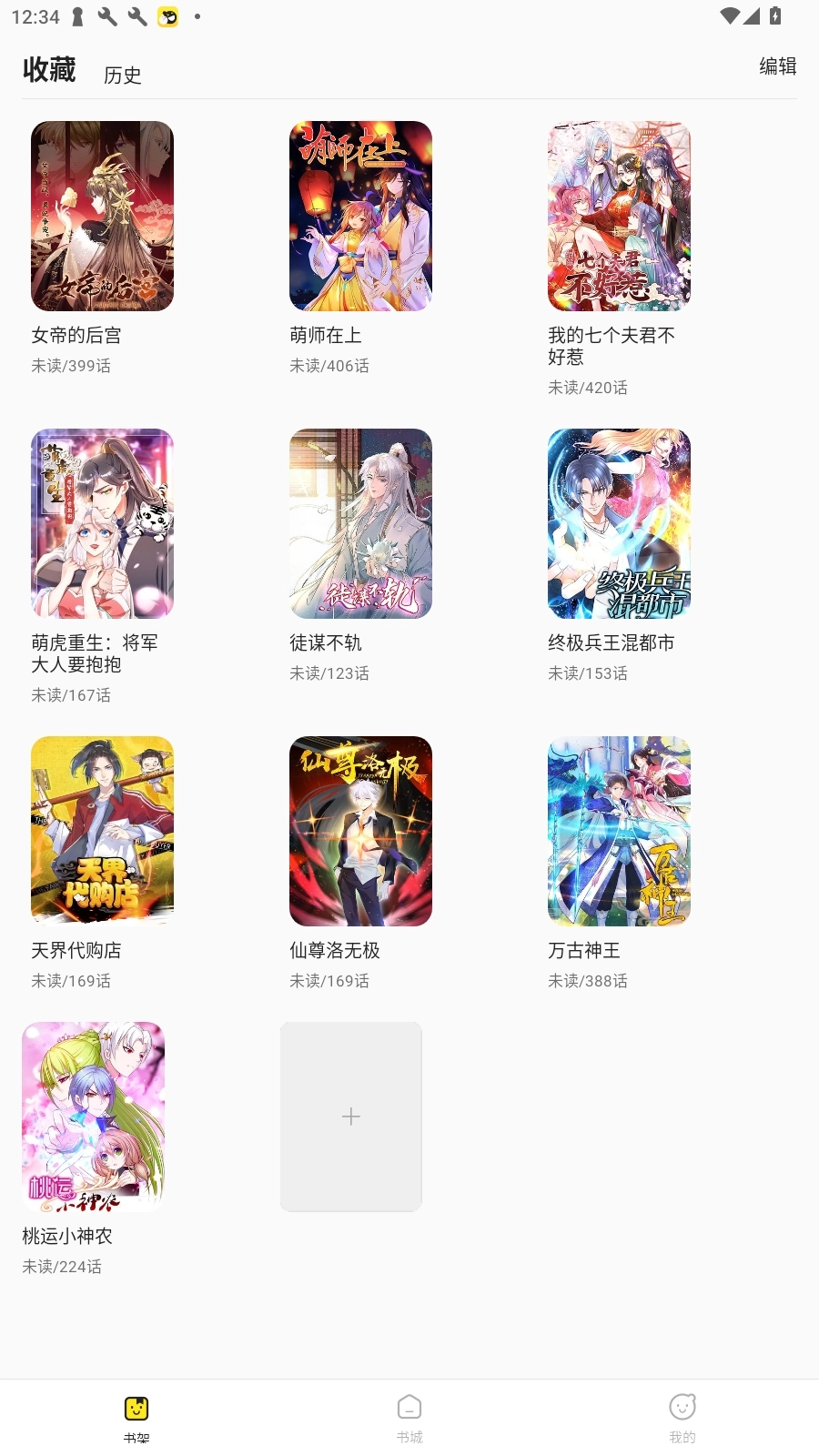
Task: Read the comic 万古神王
Action: coord(619,831)
